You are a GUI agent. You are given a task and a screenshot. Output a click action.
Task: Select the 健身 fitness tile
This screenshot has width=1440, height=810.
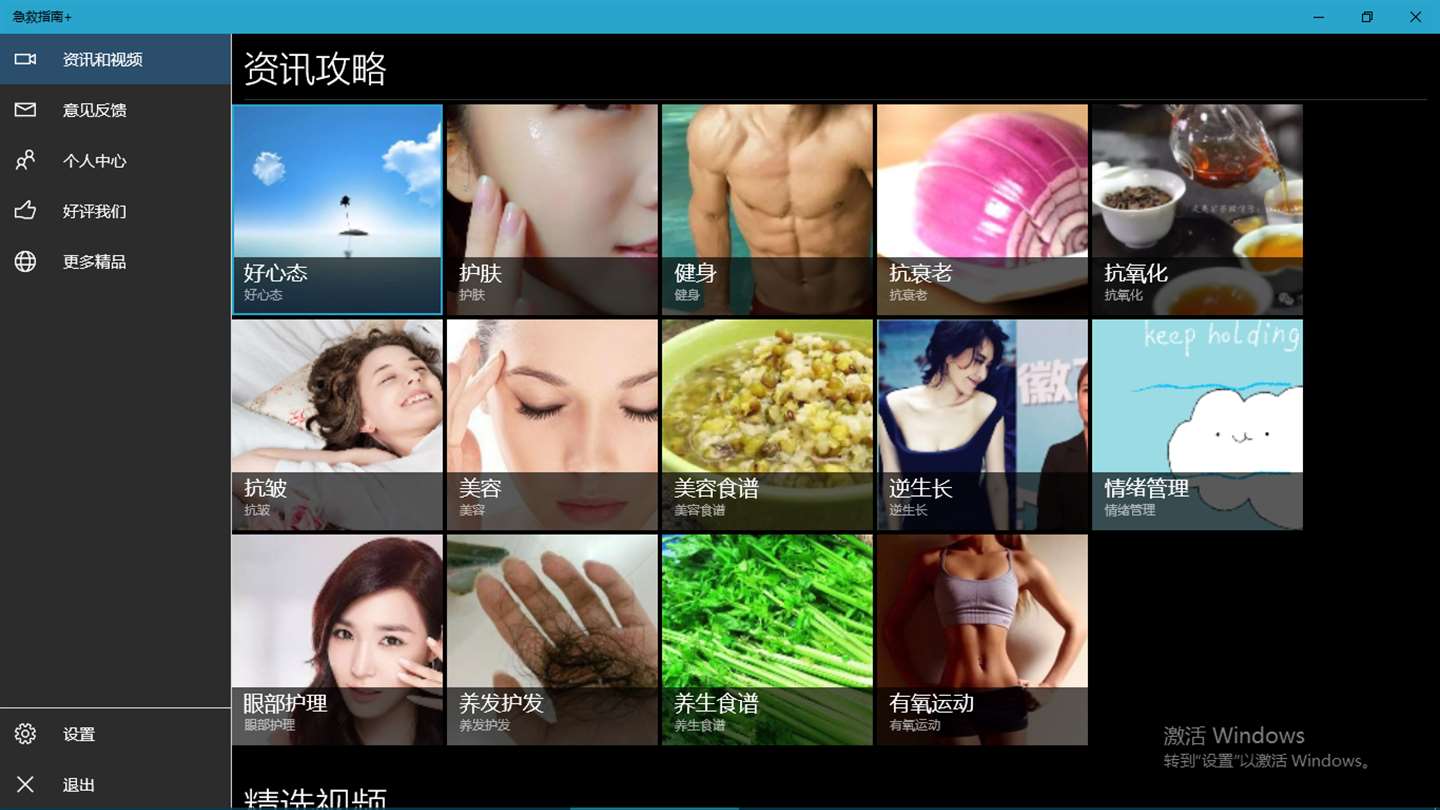(767, 210)
